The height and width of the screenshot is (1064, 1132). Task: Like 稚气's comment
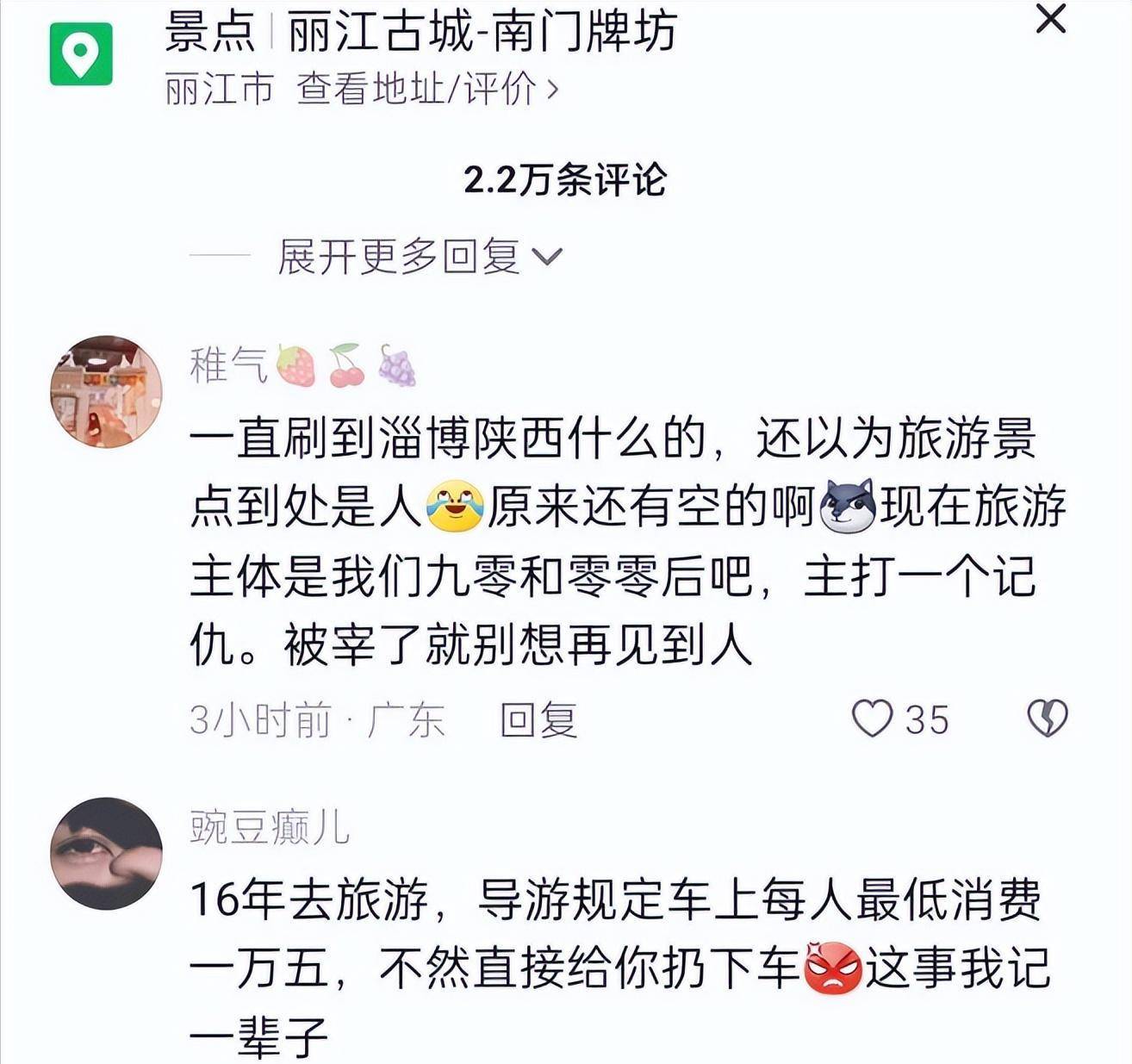click(873, 719)
